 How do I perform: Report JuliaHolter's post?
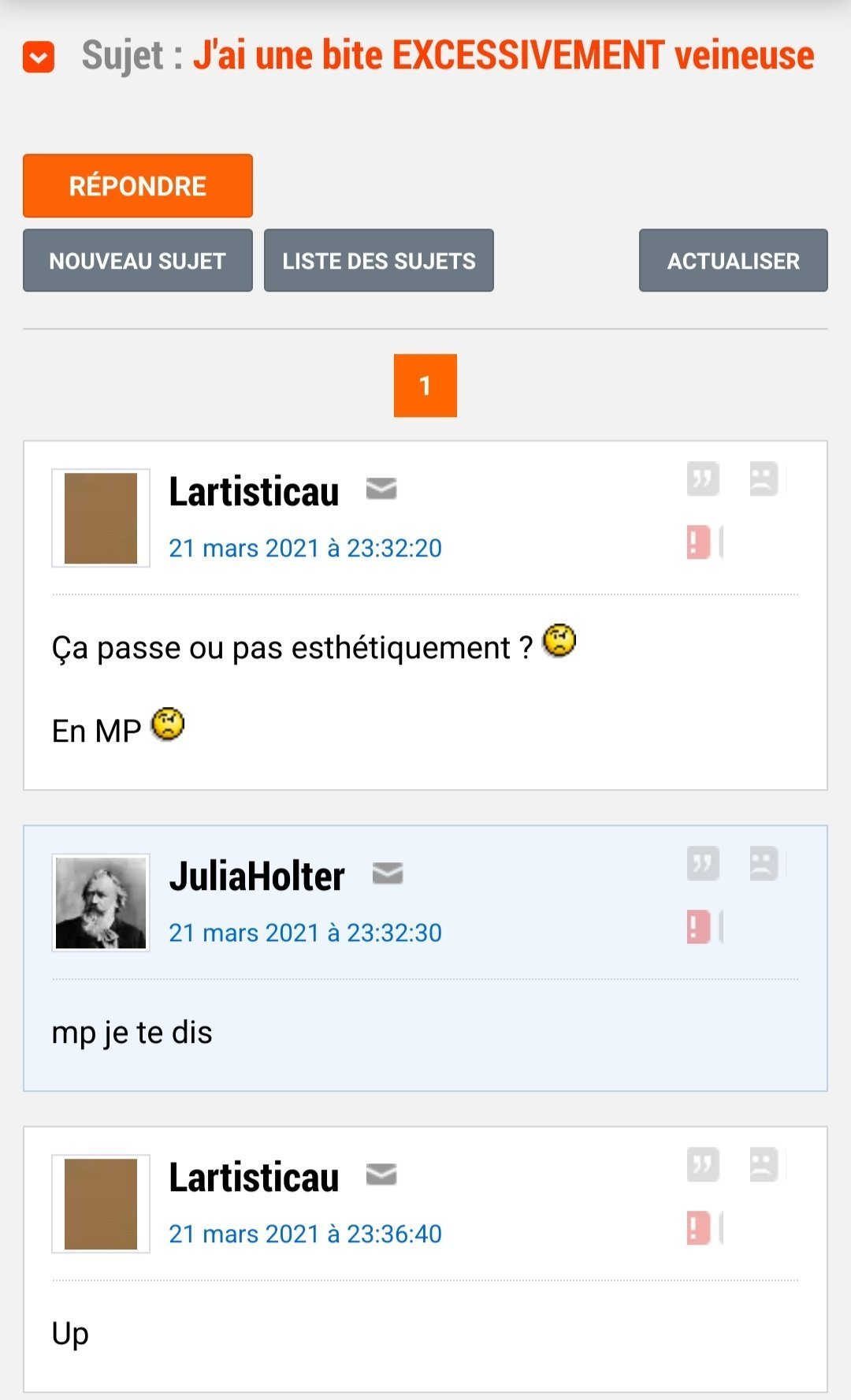click(x=698, y=927)
